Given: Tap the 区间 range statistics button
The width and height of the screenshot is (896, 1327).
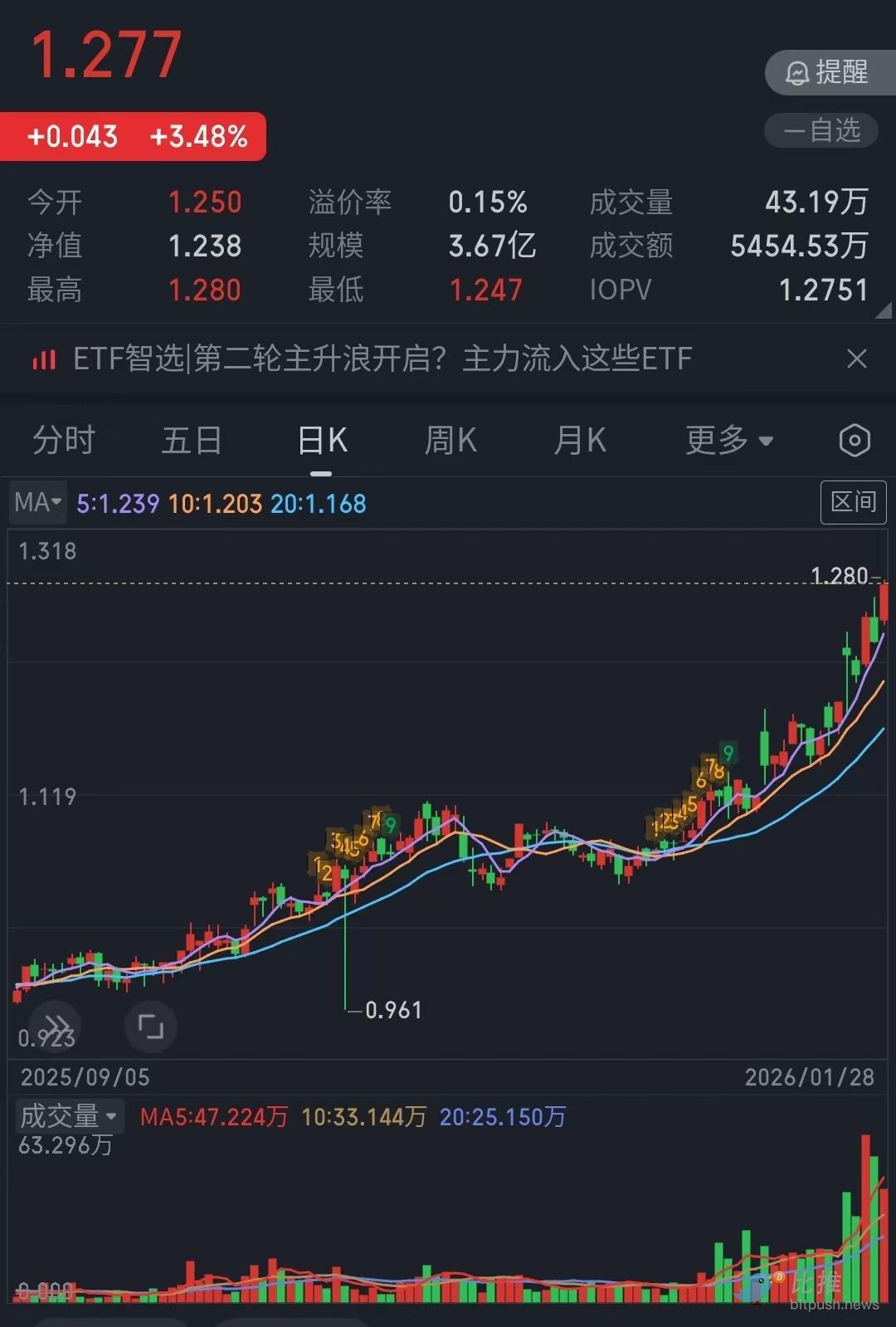Looking at the screenshot, I should [853, 502].
